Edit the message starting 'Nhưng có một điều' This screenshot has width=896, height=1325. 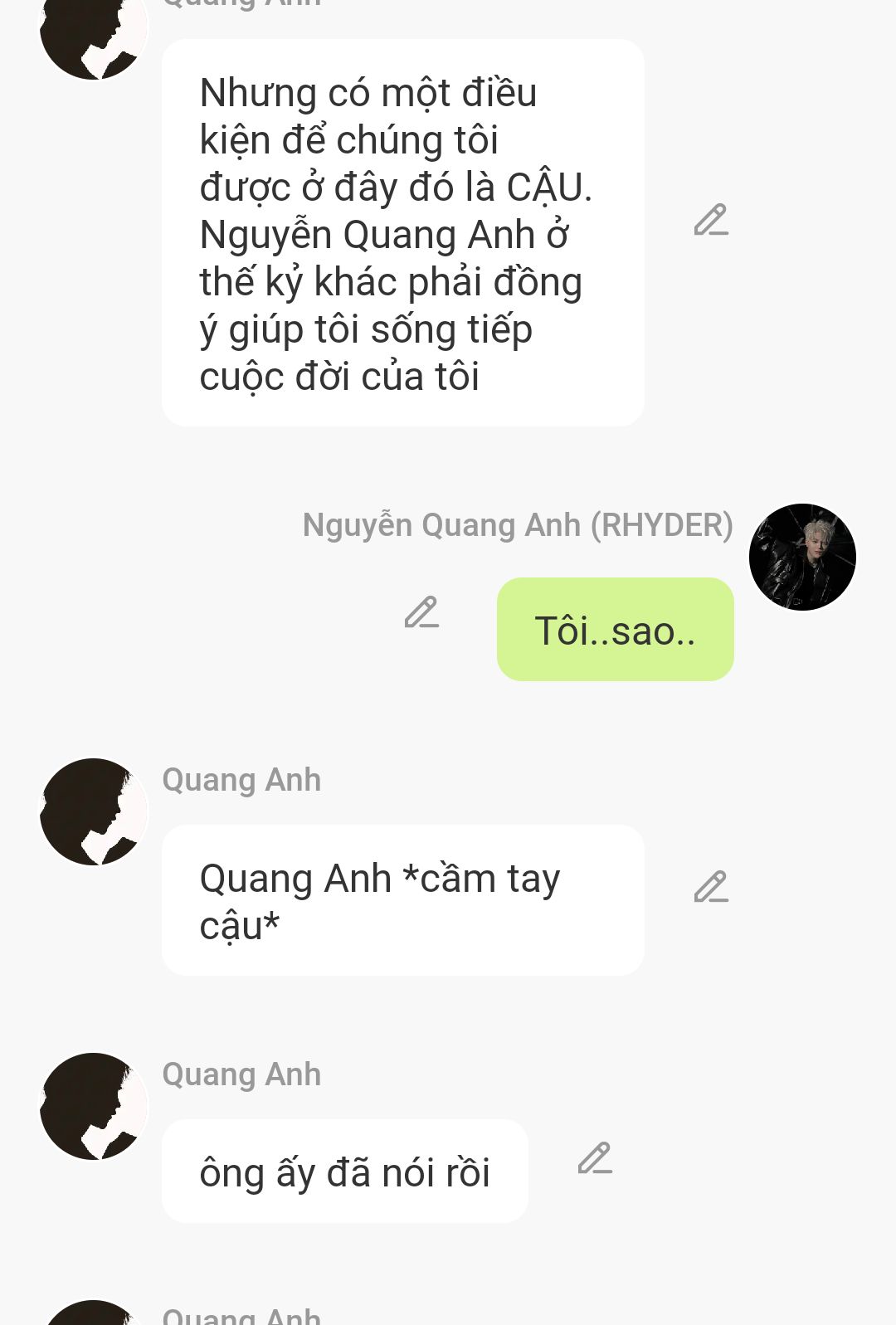[711, 221]
